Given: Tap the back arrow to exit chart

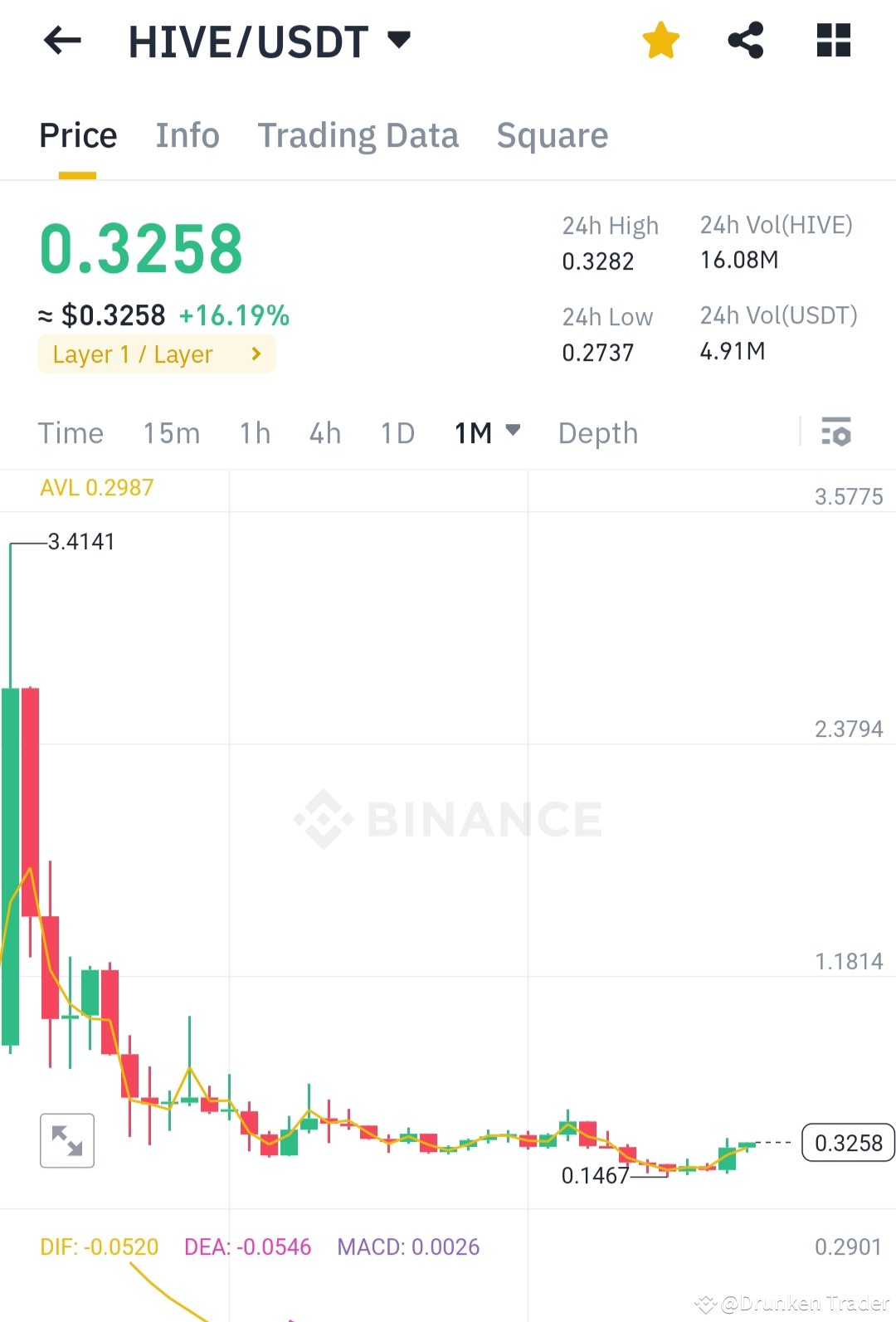Looking at the screenshot, I should coord(62,41).
